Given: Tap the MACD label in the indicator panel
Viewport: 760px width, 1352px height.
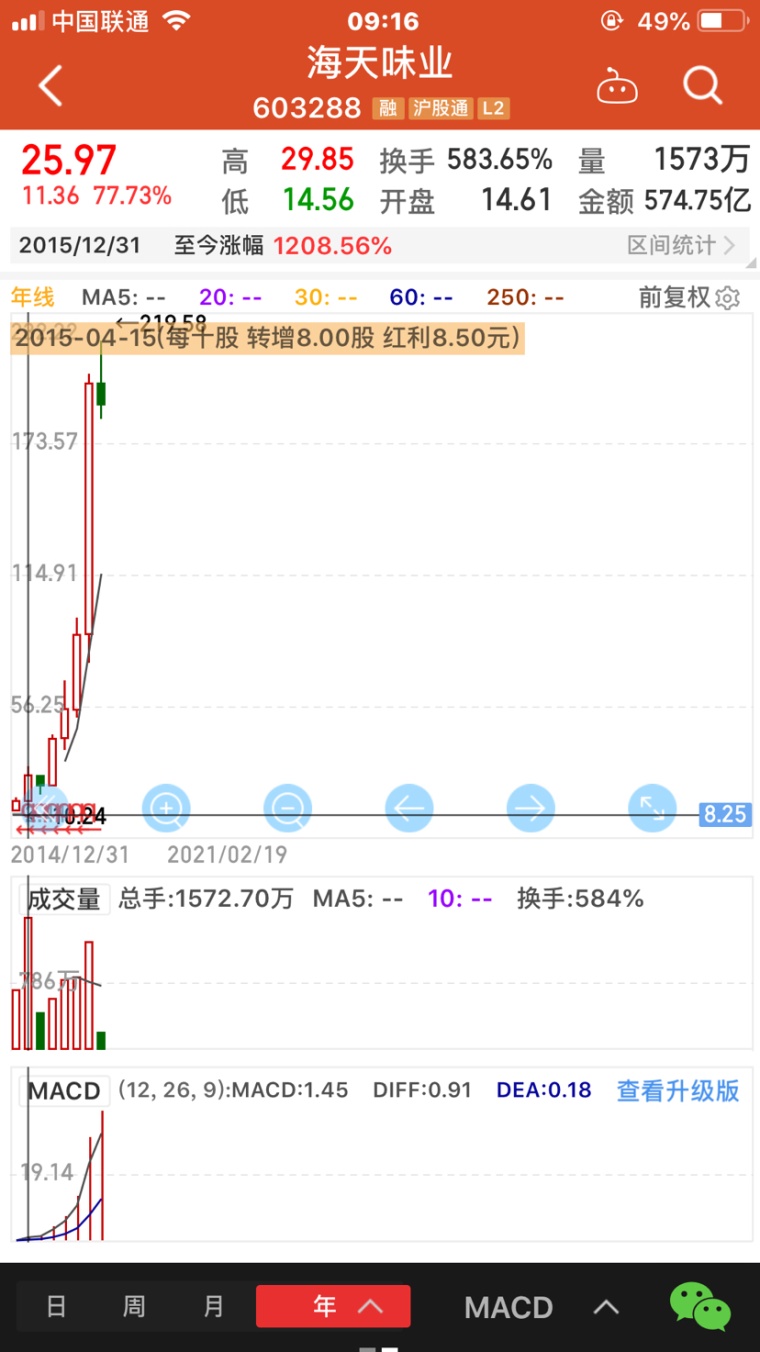Looking at the screenshot, I should [64, 1091].
